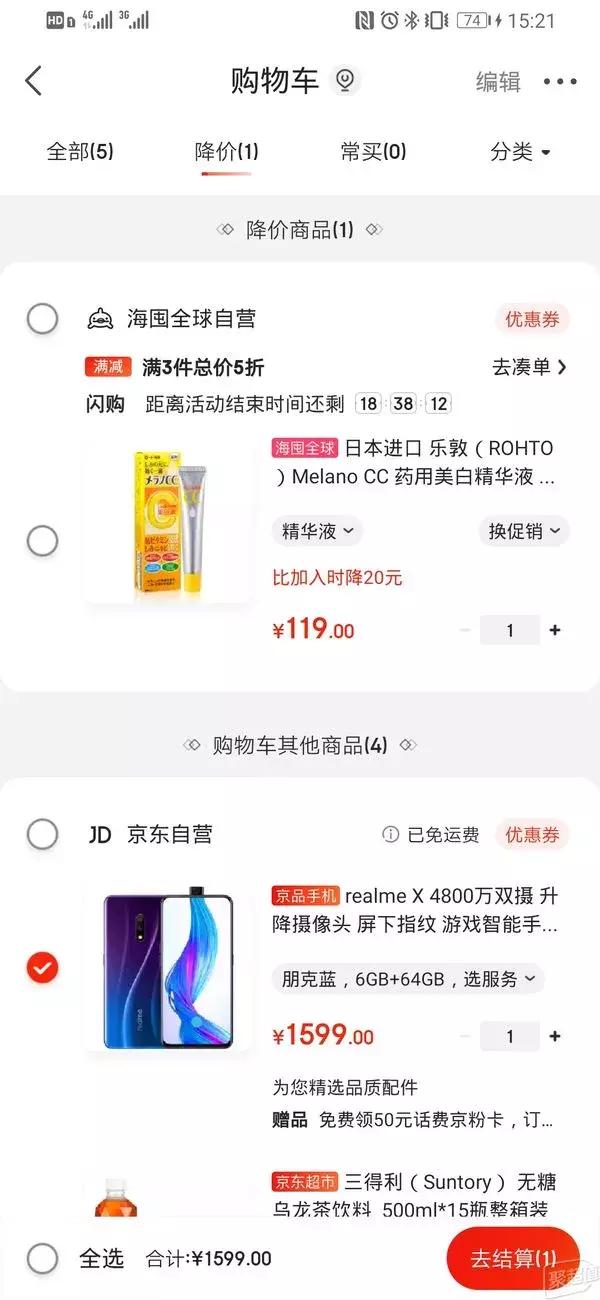Switch to the 全部(5) tab

click(80, 152)
